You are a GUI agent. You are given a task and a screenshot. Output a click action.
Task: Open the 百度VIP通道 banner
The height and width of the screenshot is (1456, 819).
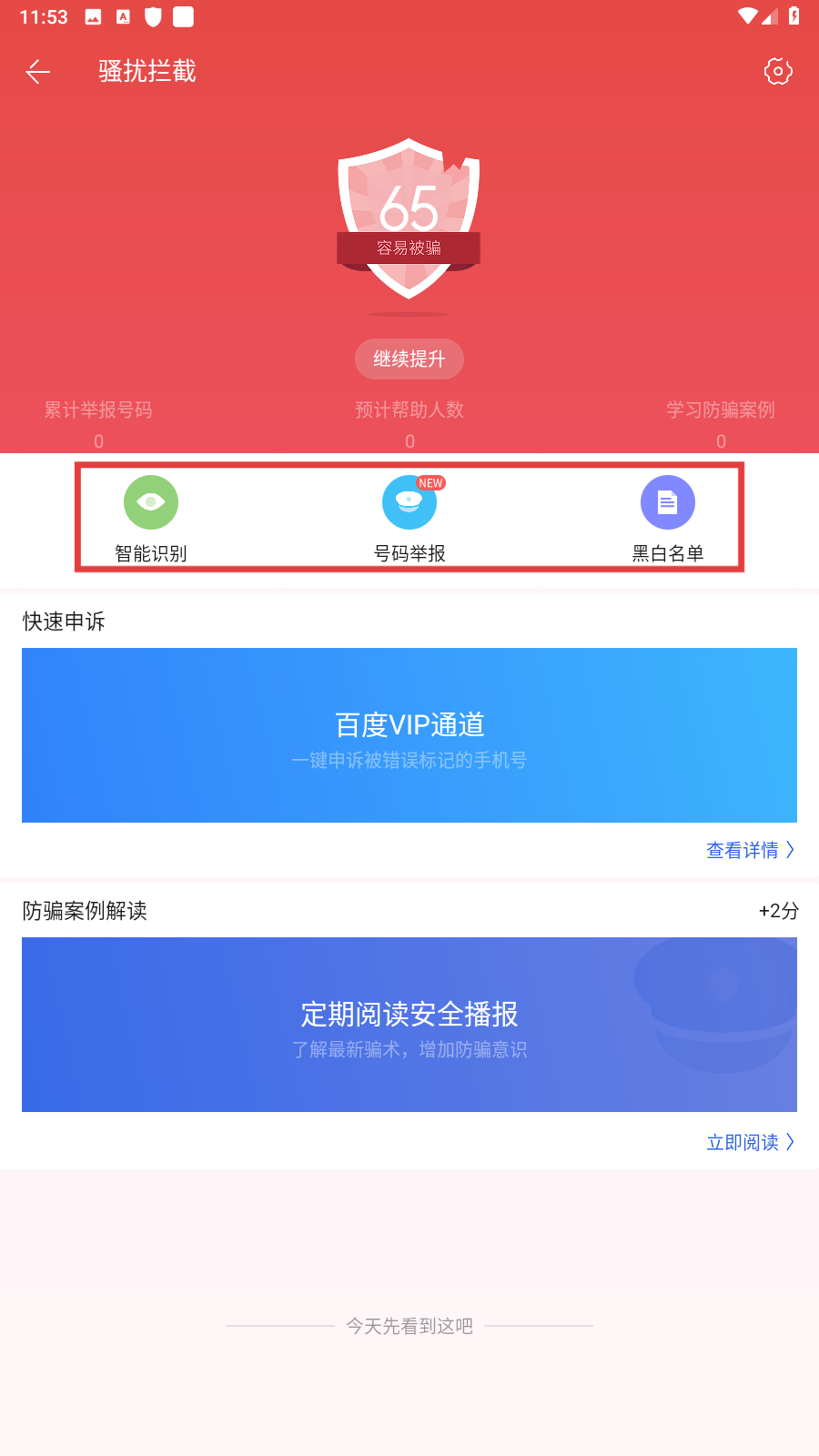click(409, 735)
